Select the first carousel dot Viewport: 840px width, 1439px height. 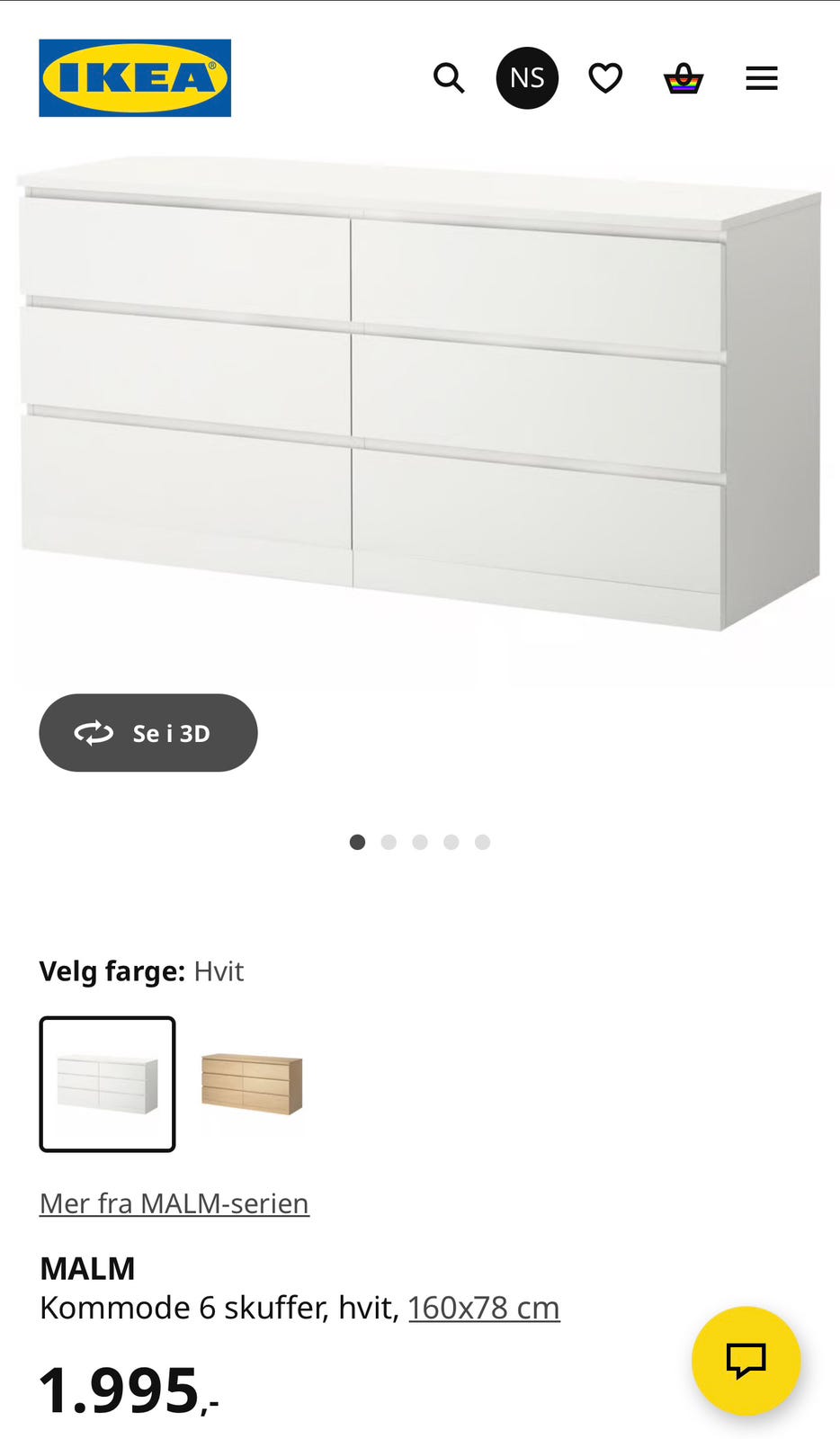358,842
